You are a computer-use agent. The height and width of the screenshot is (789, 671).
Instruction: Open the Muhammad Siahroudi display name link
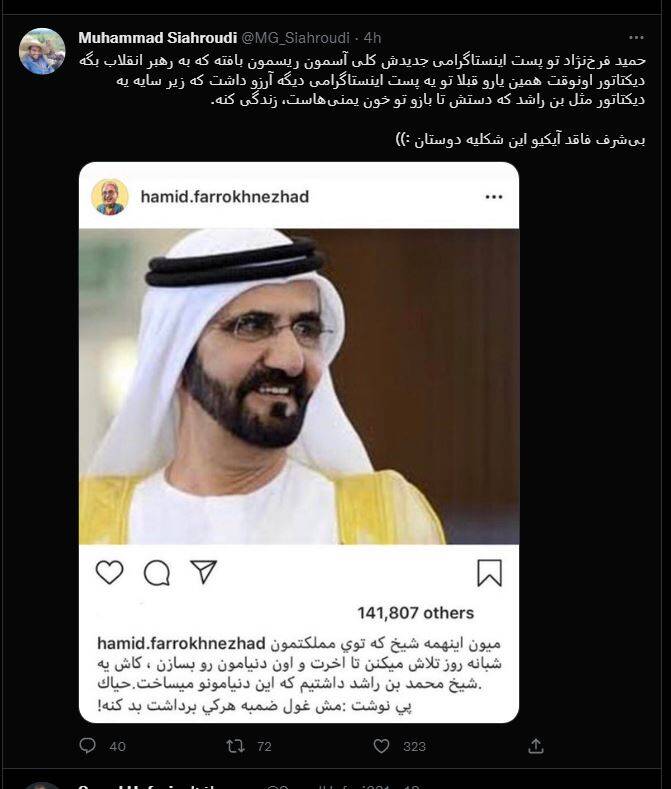click(x=157, y=37)
